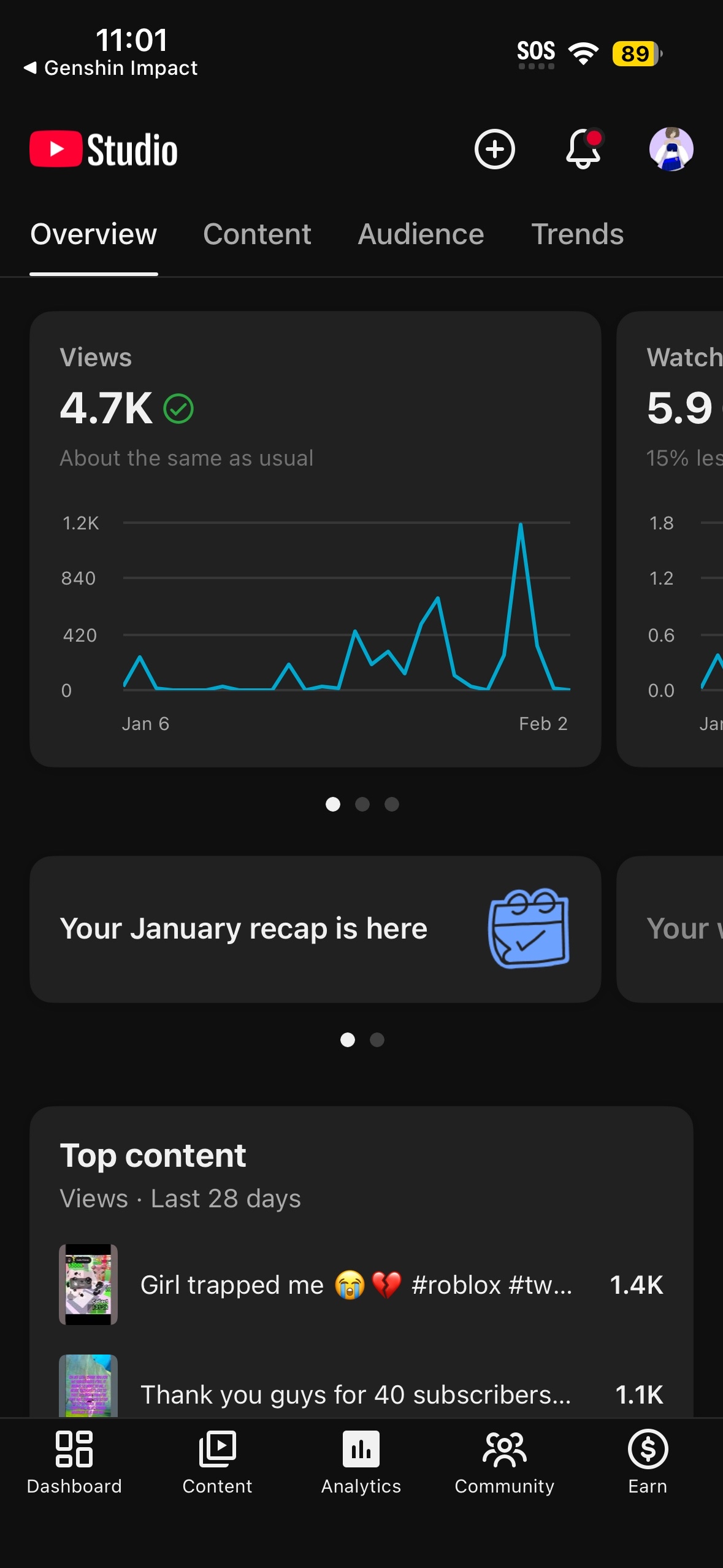The width and height of the screenshot is (723, 1568).
Task: Open the Earn tab
Action: coord(648,1462)
